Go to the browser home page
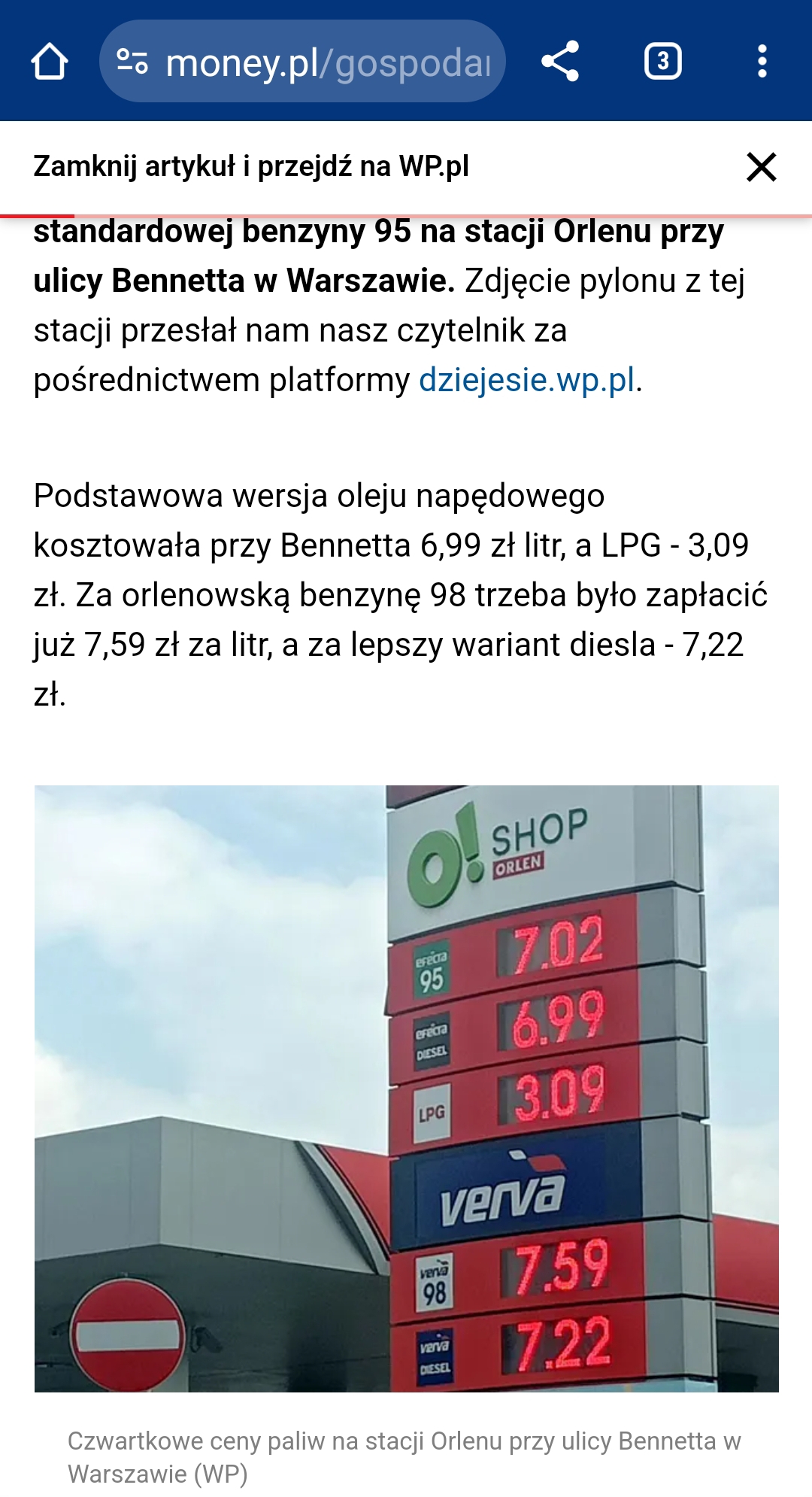812x1497 pixels. click(50, 62)
